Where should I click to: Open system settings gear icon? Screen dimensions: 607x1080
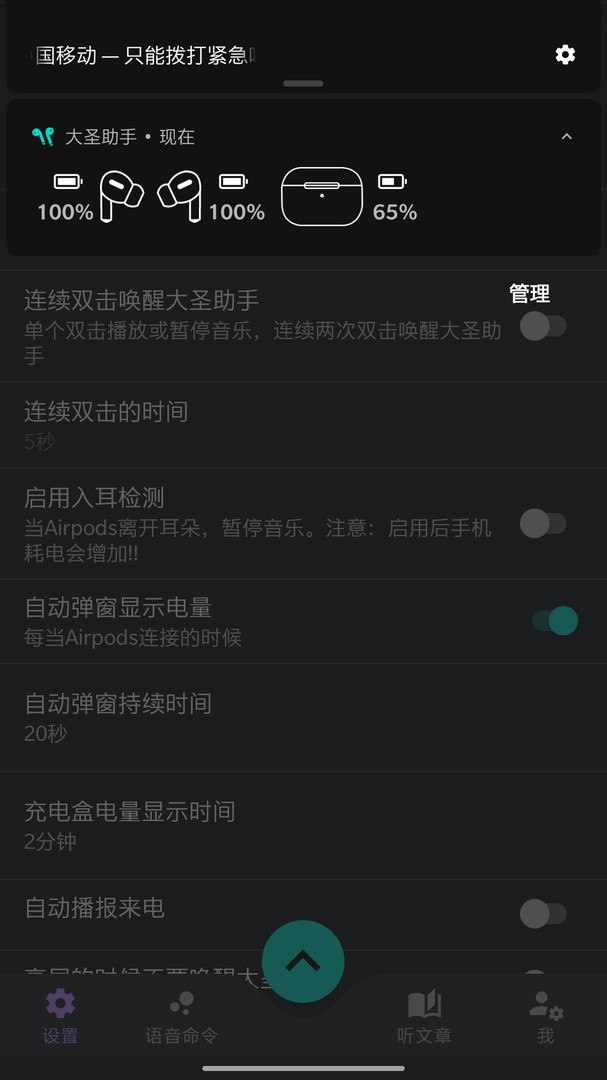pyautogui.click(x=565, y=55)
